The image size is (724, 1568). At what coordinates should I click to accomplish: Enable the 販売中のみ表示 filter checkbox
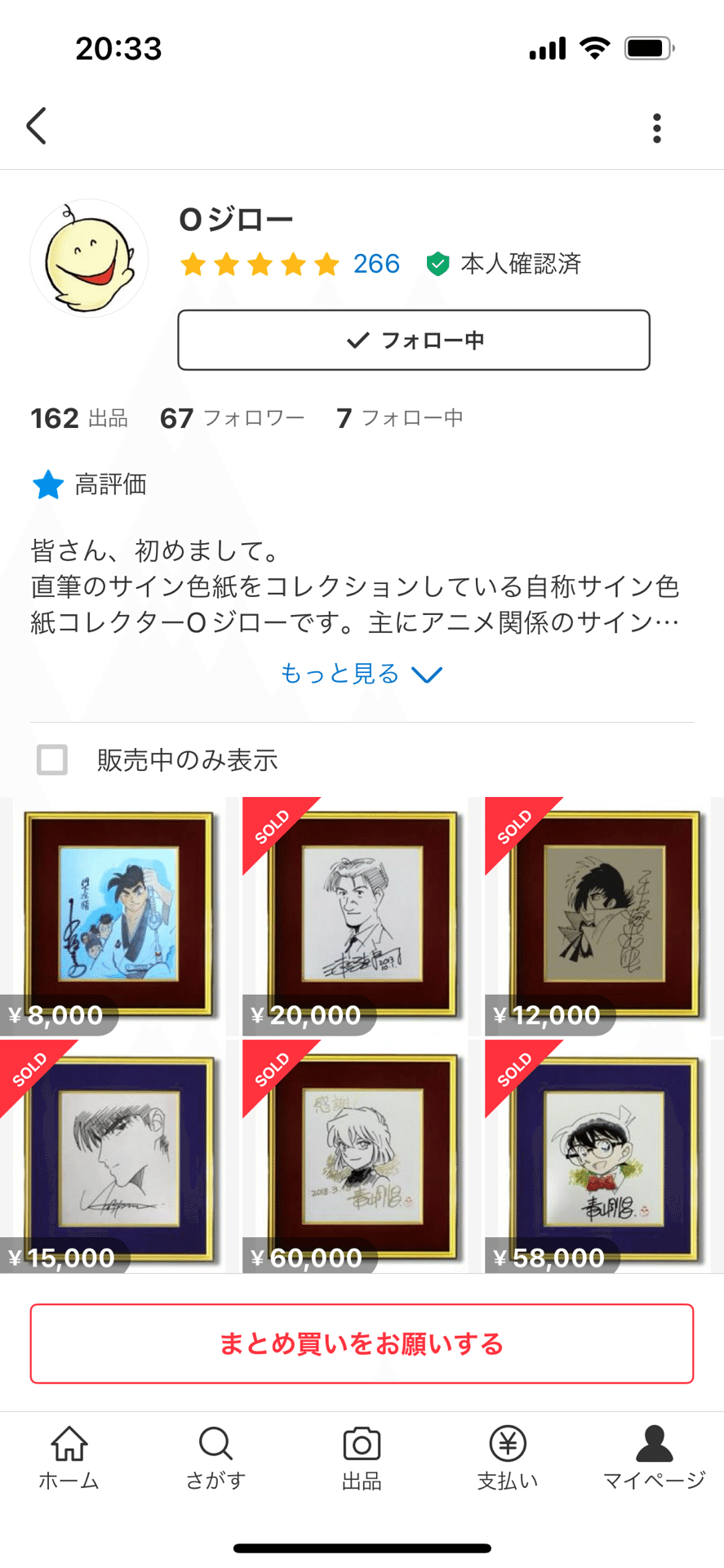click(51, 760)
